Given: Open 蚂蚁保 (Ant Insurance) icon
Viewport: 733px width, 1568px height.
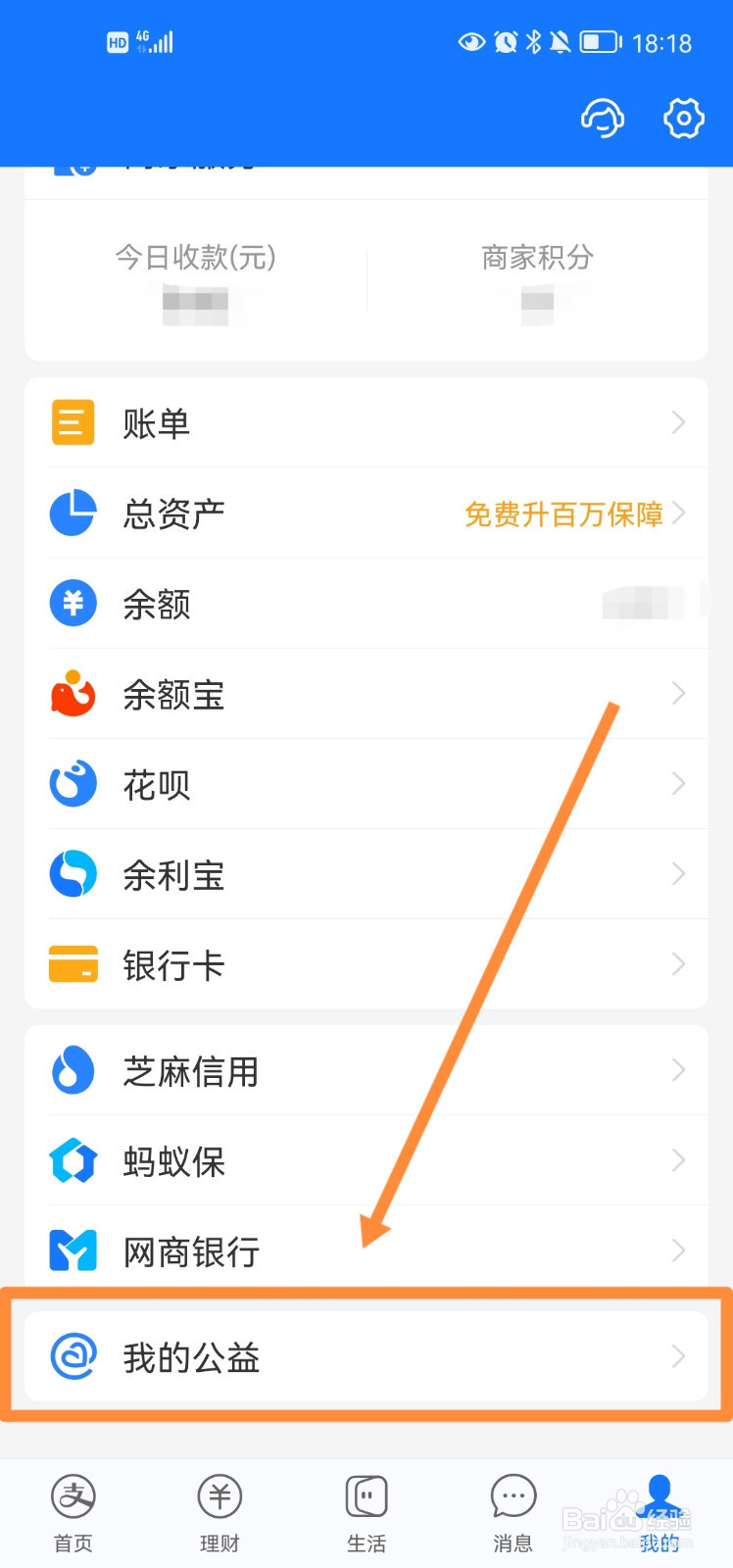Looking at the screenshot, I should pyautogui.click(x=72, y=1161).
